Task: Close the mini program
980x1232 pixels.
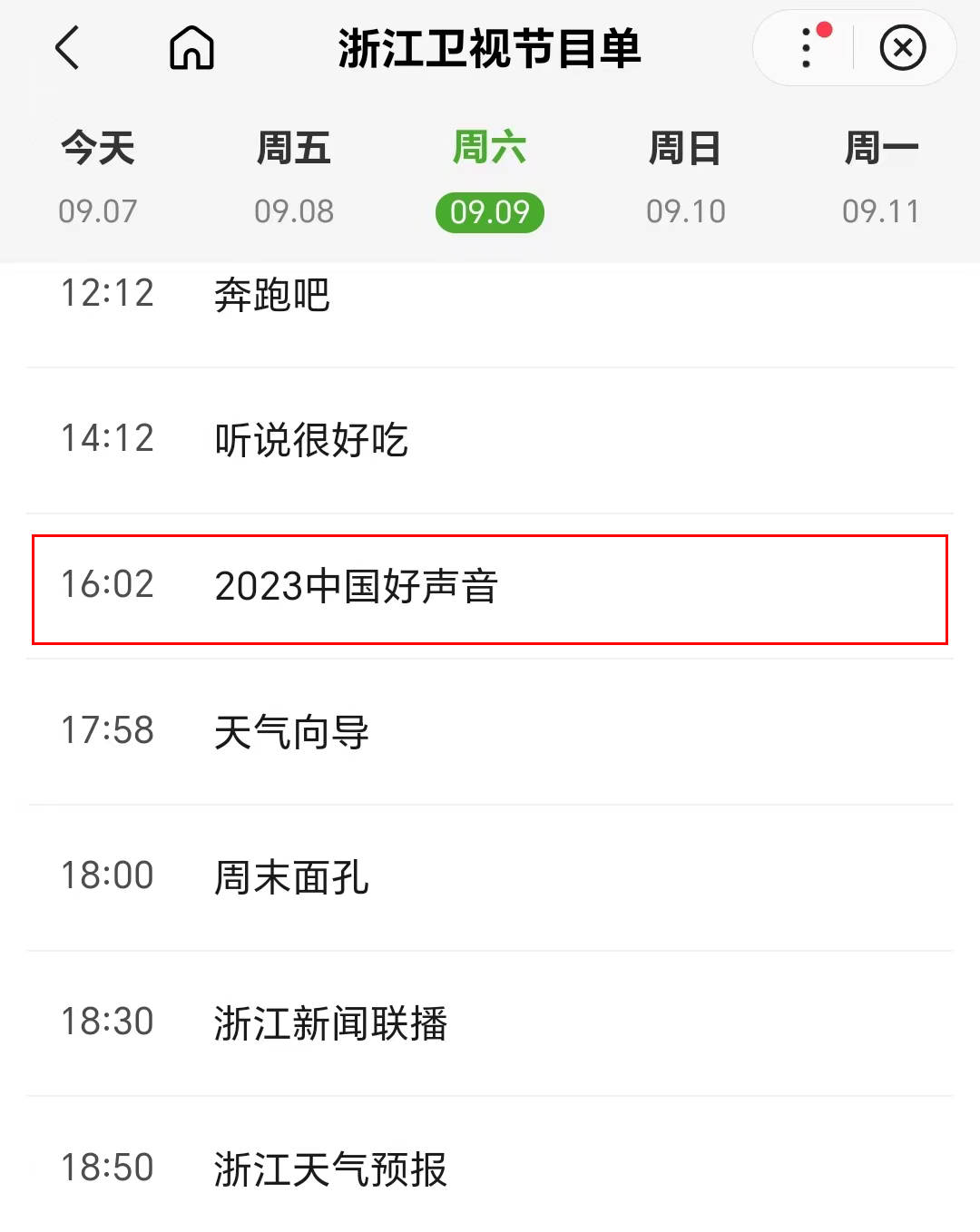Action: [903, 47]
